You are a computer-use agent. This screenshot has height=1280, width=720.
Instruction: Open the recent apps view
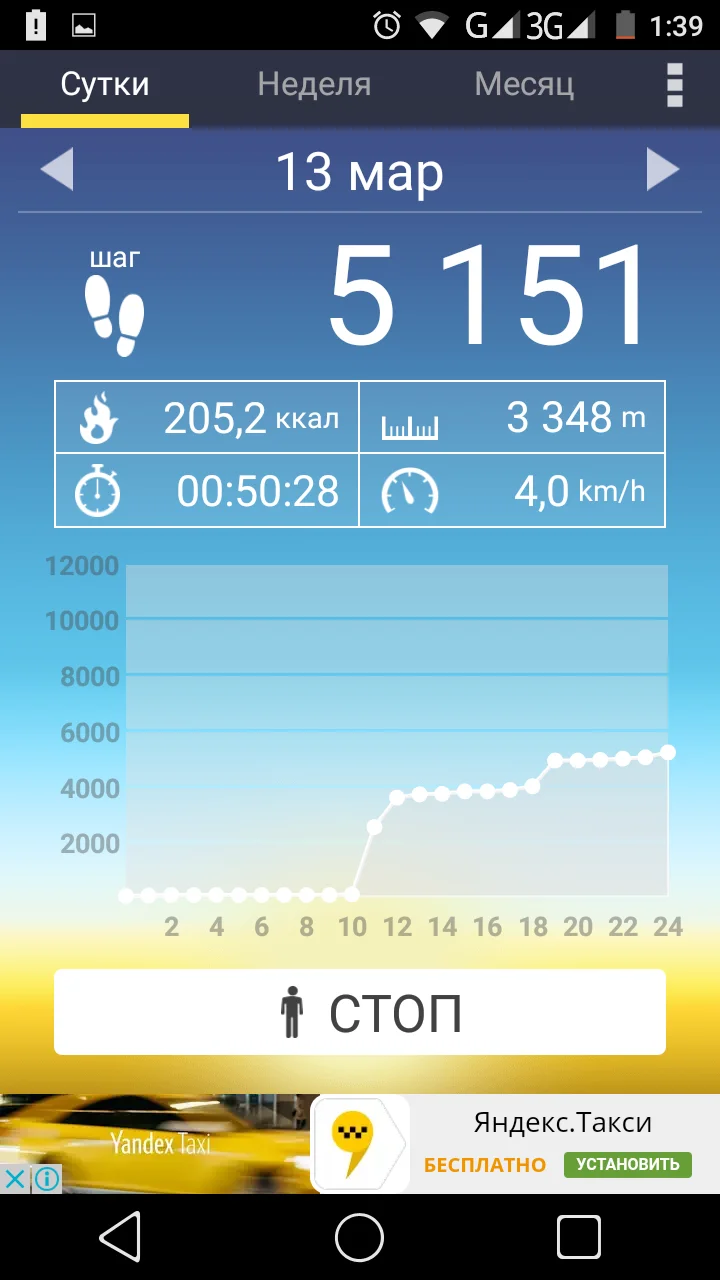click(x=578, y=1238)
